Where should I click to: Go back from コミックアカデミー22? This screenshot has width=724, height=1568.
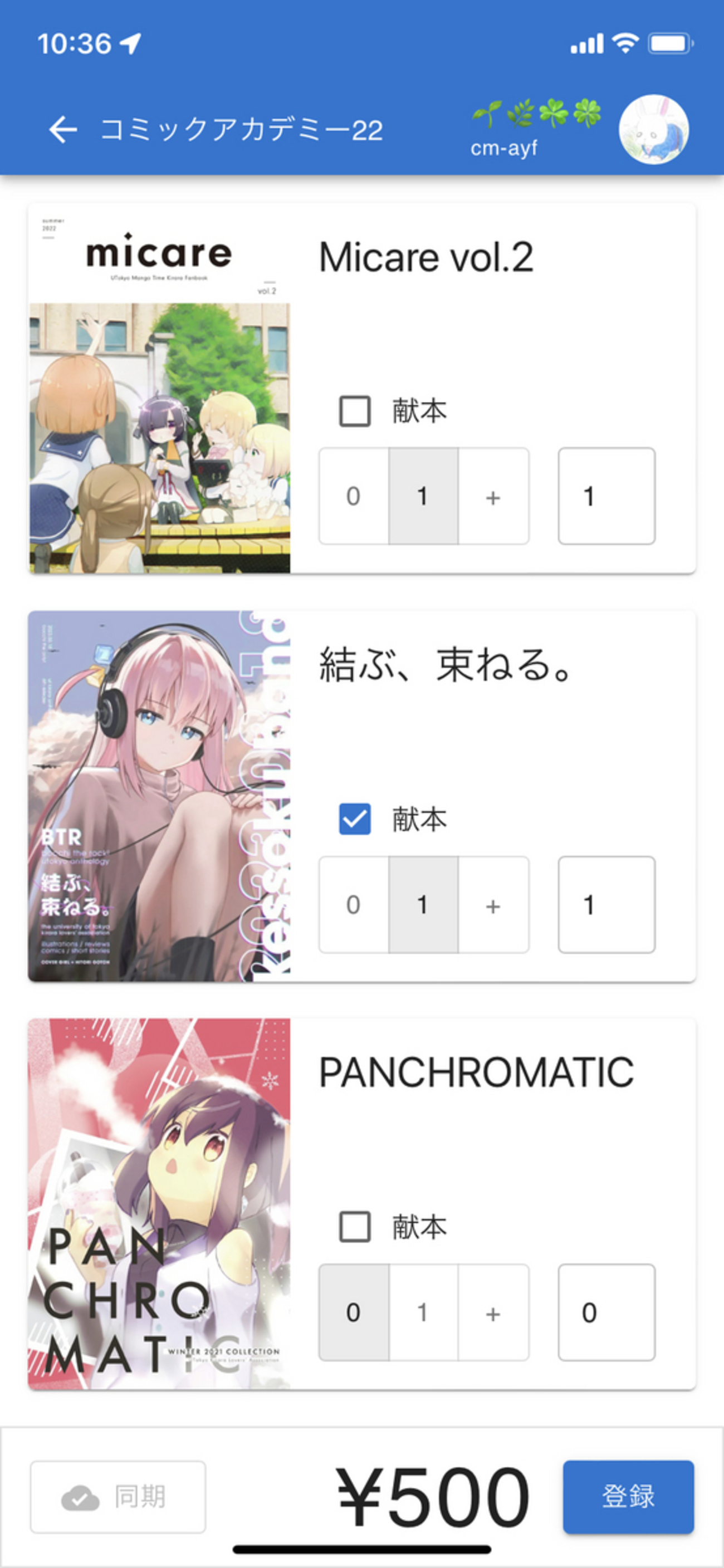63,130
